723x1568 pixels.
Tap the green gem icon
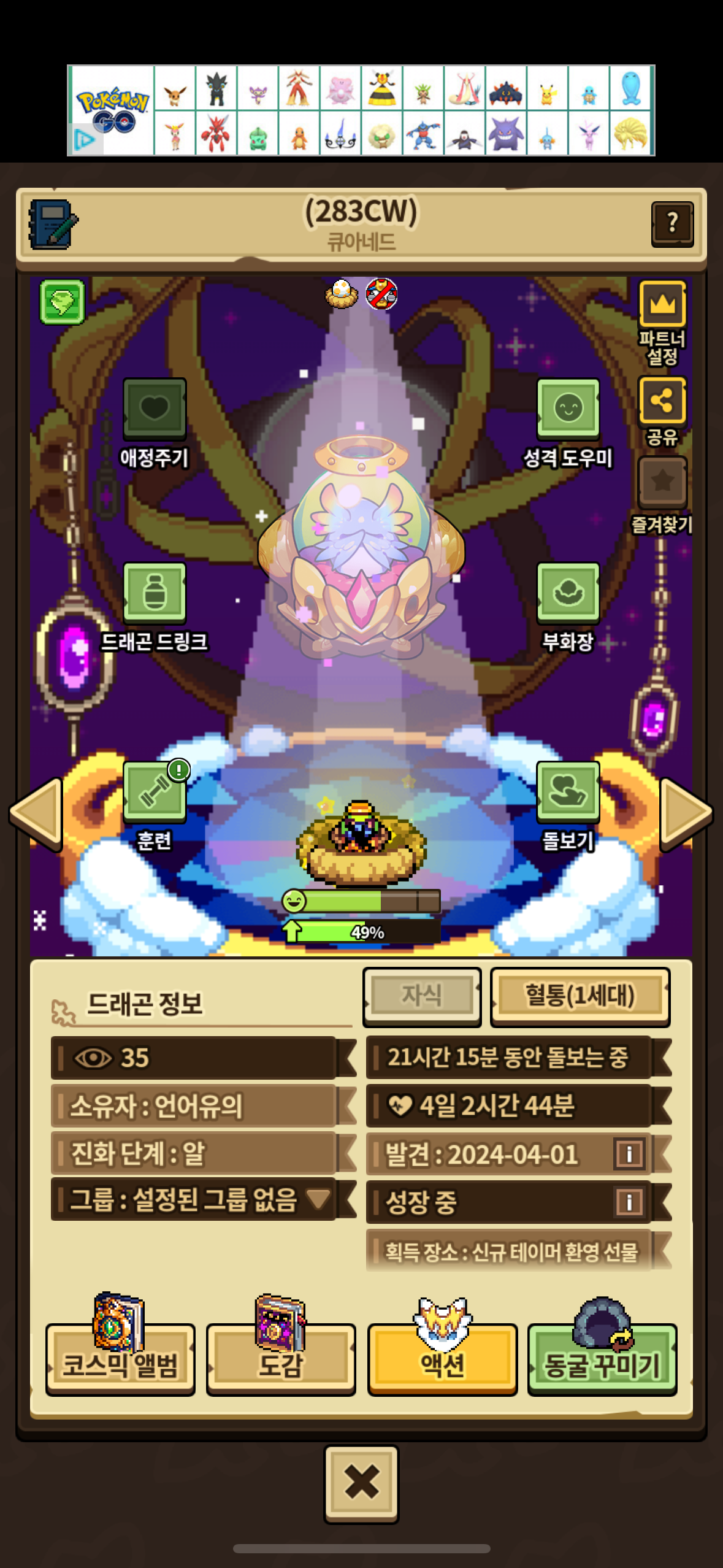[62, 302]
